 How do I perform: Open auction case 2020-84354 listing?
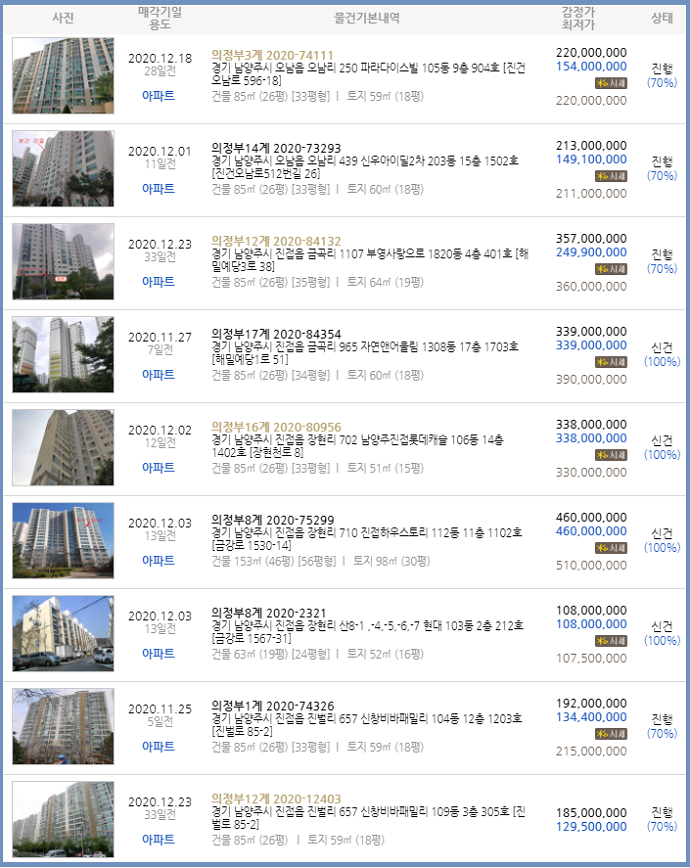[276, 334]
